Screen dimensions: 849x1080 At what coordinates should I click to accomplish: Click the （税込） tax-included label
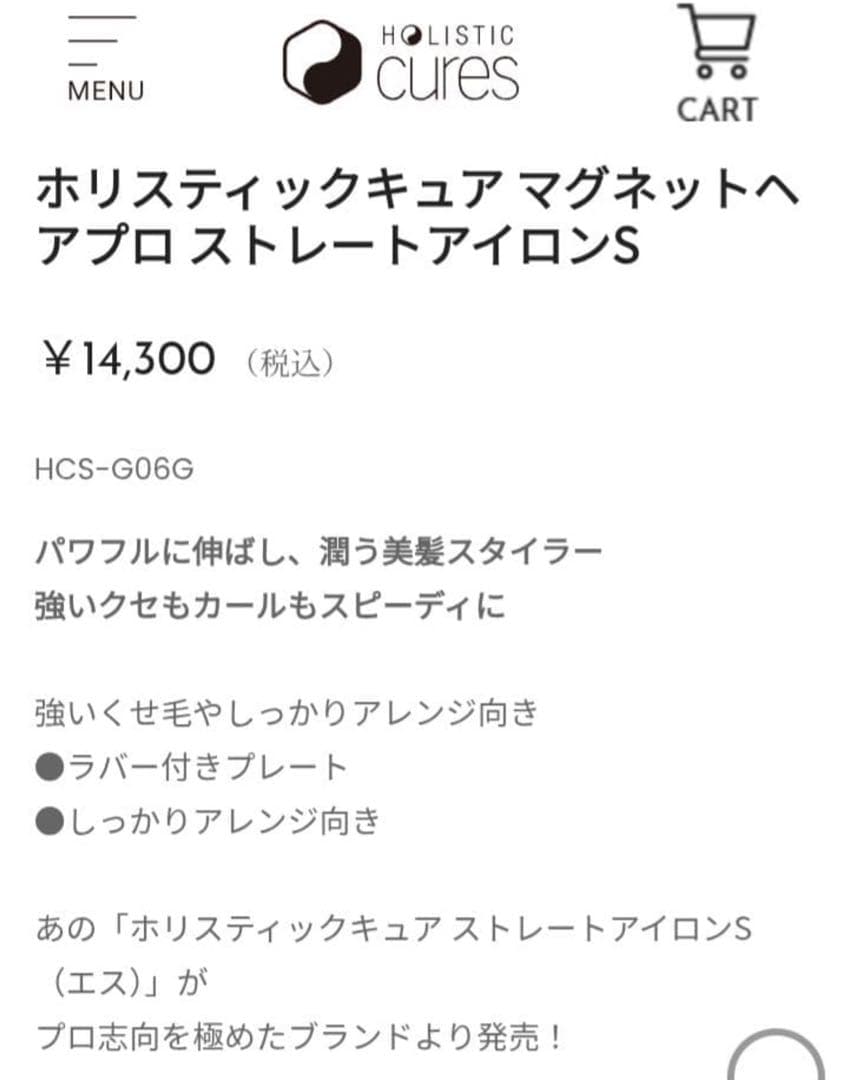[x=290, y=360]
